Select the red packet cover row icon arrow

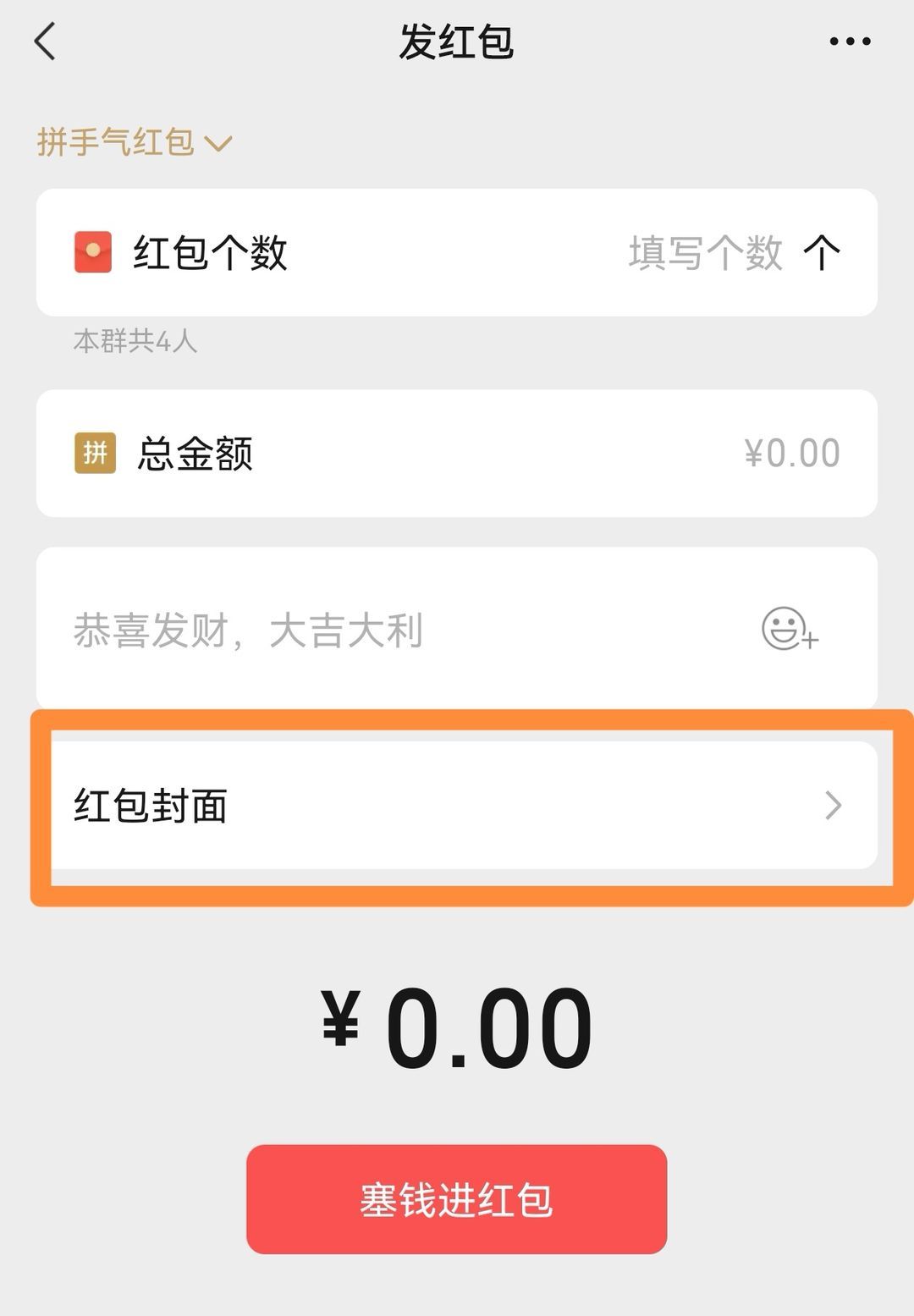coord(834,805)
